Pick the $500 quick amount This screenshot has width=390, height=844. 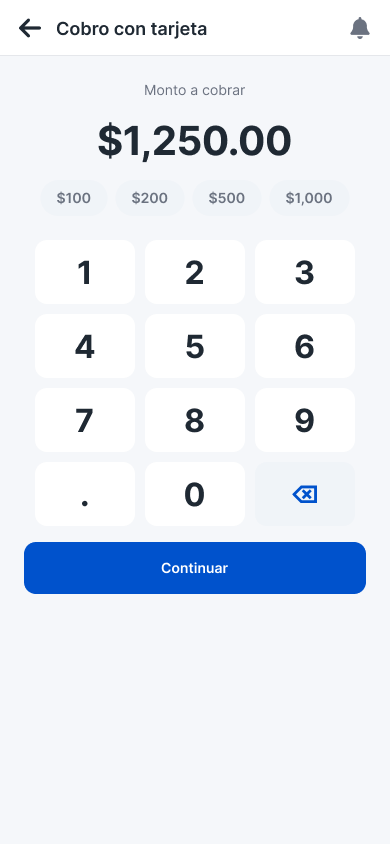click(x=227, y=198)
